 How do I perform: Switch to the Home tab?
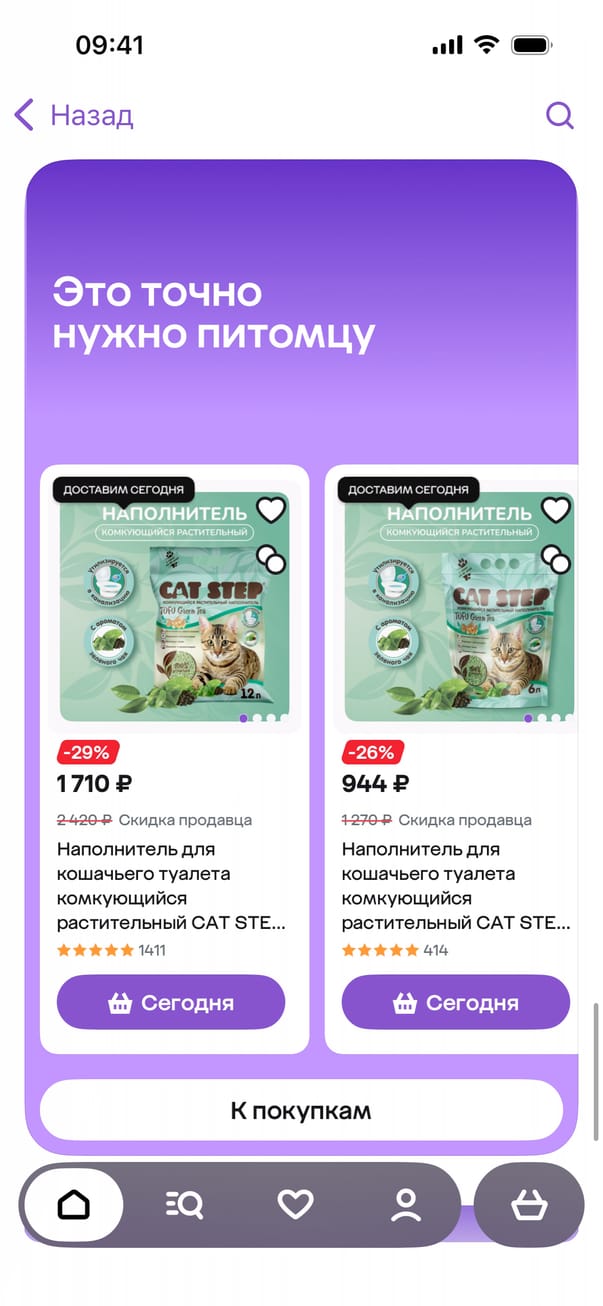coord(73,1205)
